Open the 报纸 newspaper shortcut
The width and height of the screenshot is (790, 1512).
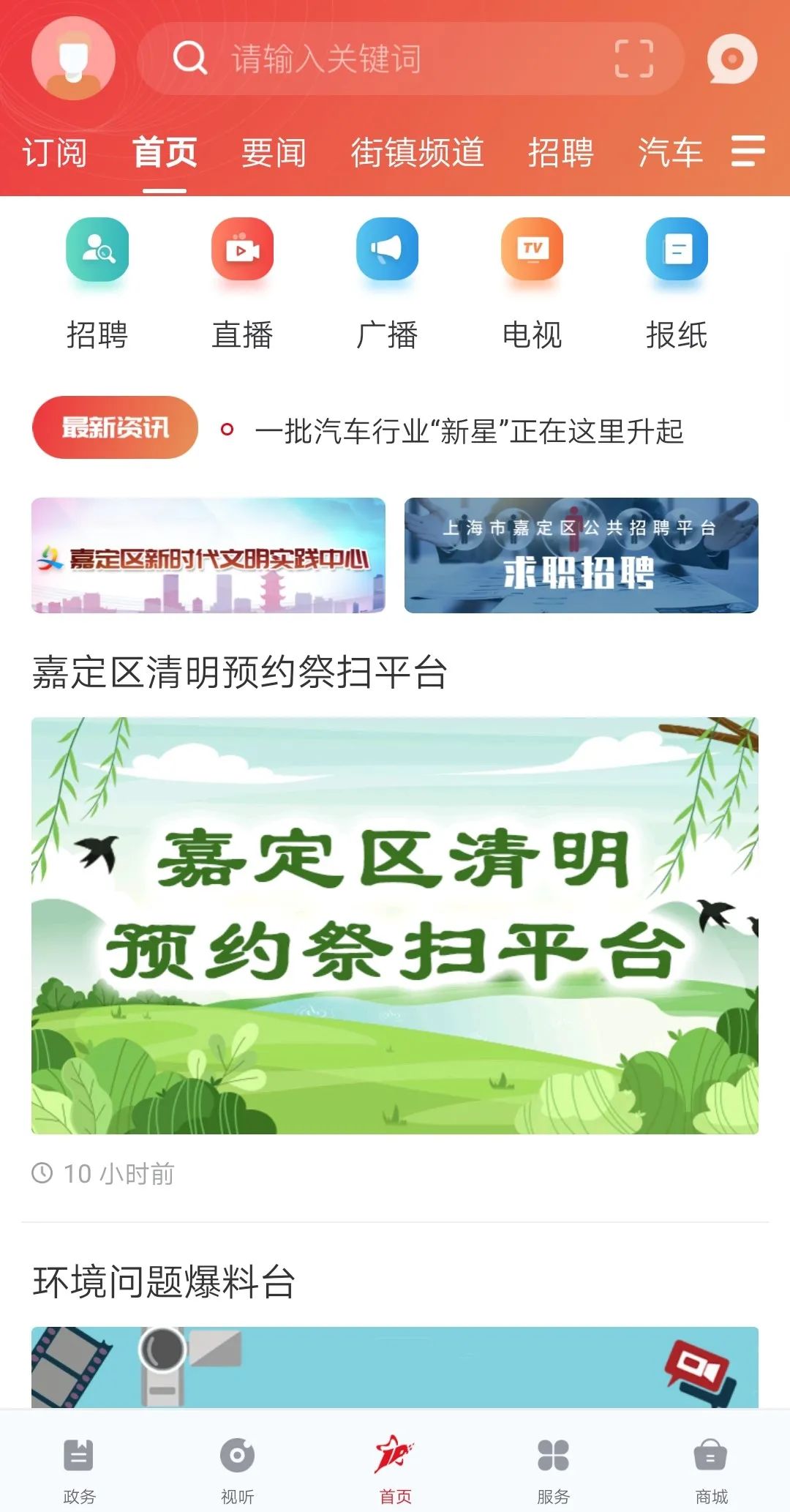coord(677,282)
